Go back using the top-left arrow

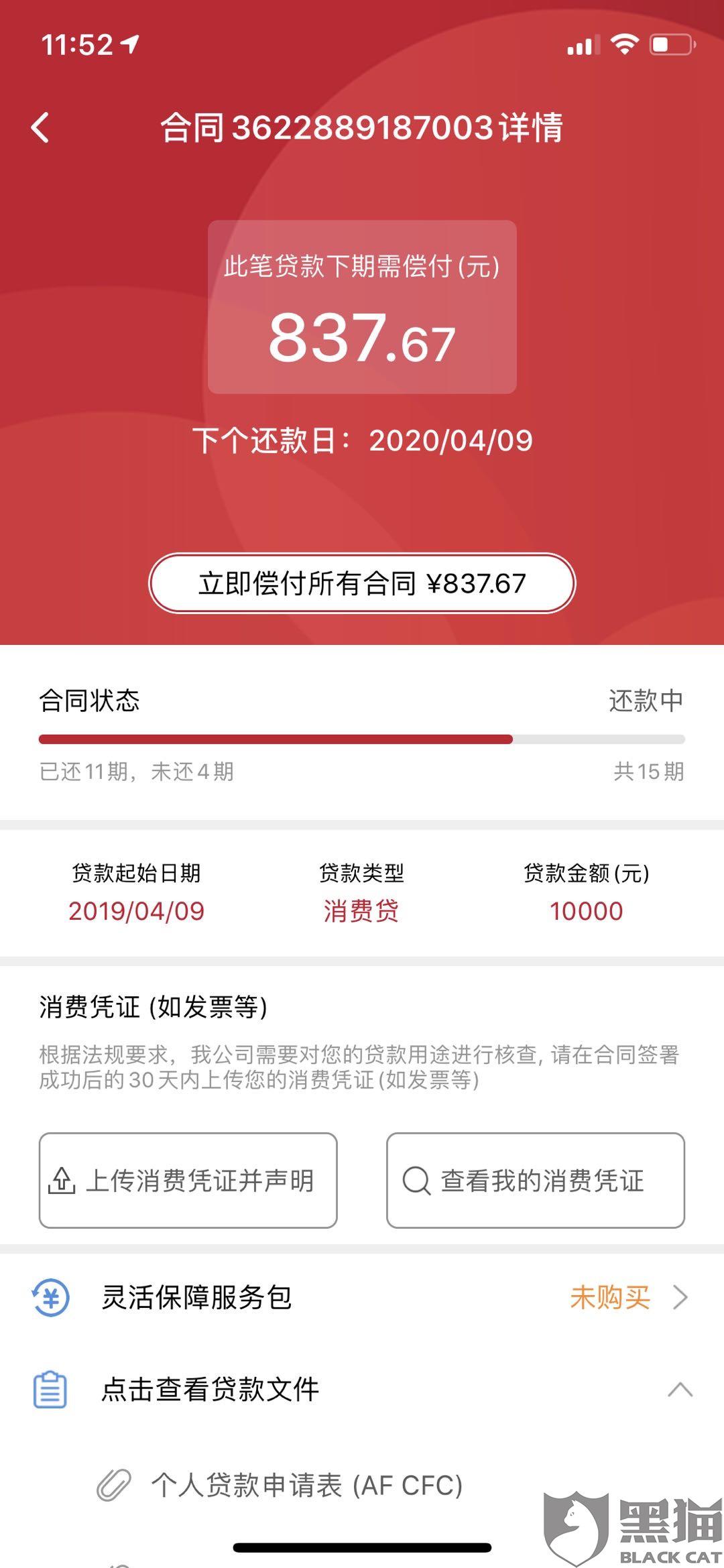(x=40, y=127)
